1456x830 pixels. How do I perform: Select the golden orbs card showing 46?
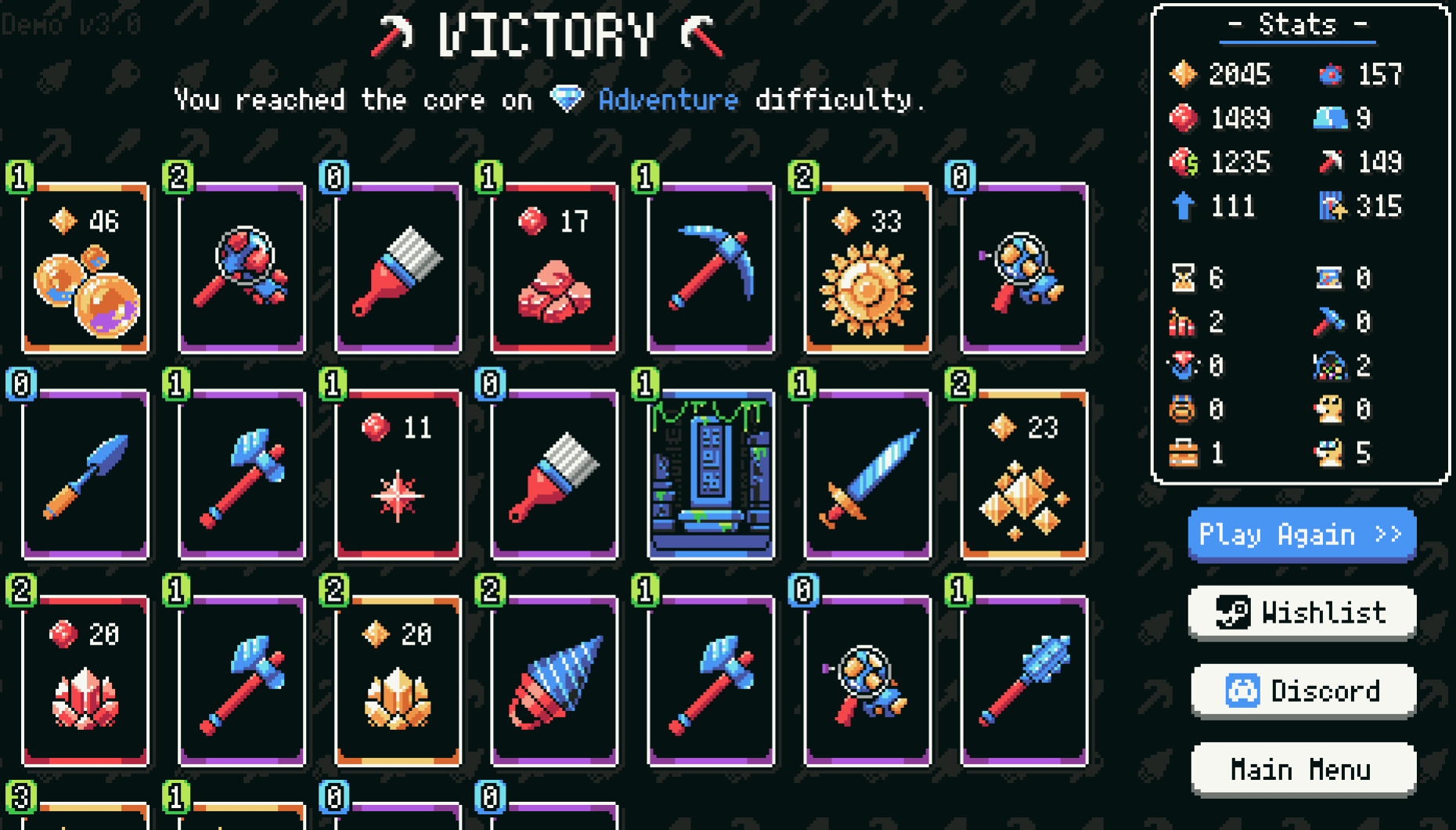85,268
